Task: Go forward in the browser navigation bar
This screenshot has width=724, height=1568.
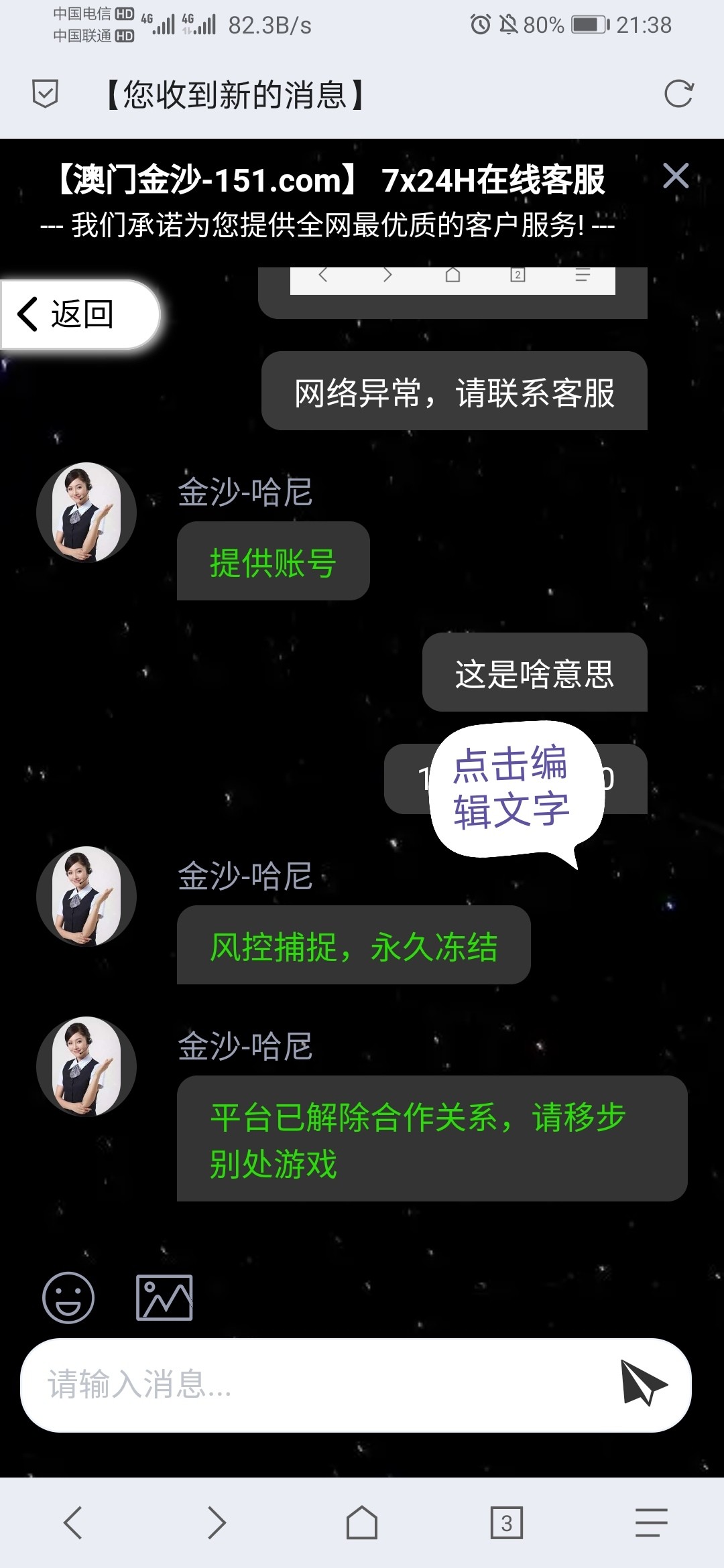Action: tap(217, 1522)
